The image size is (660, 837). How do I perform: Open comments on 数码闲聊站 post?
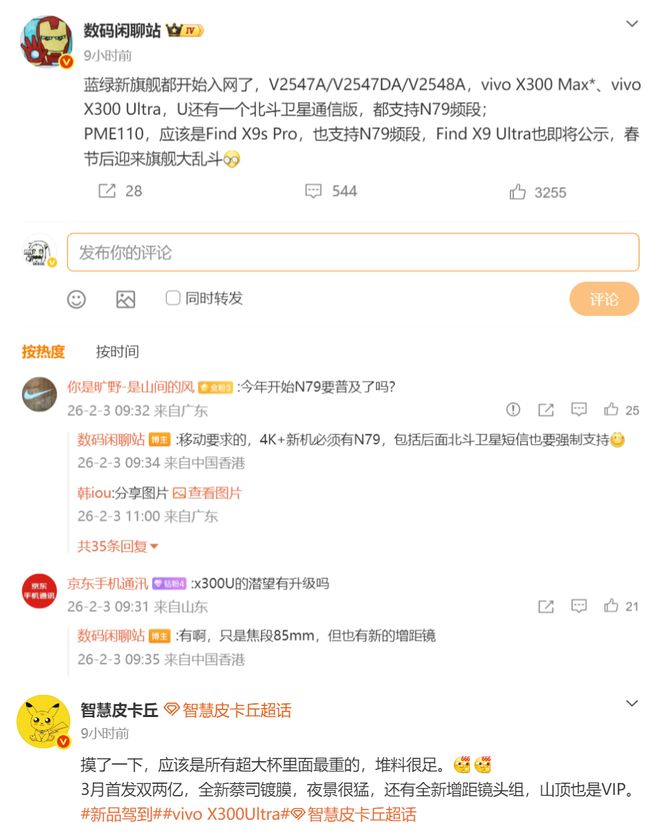(x=330, y=191)
